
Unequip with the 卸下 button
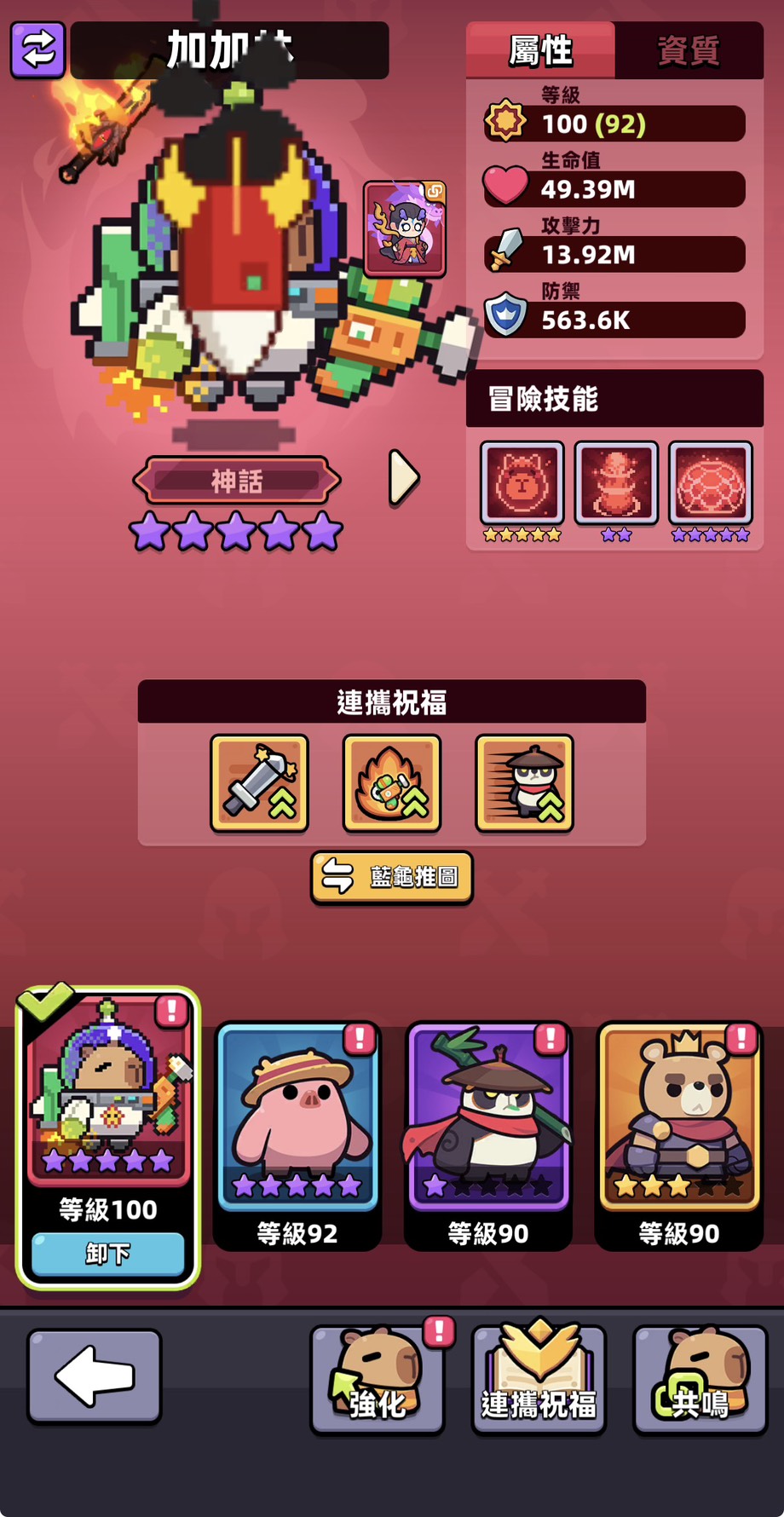point(108,1254)
